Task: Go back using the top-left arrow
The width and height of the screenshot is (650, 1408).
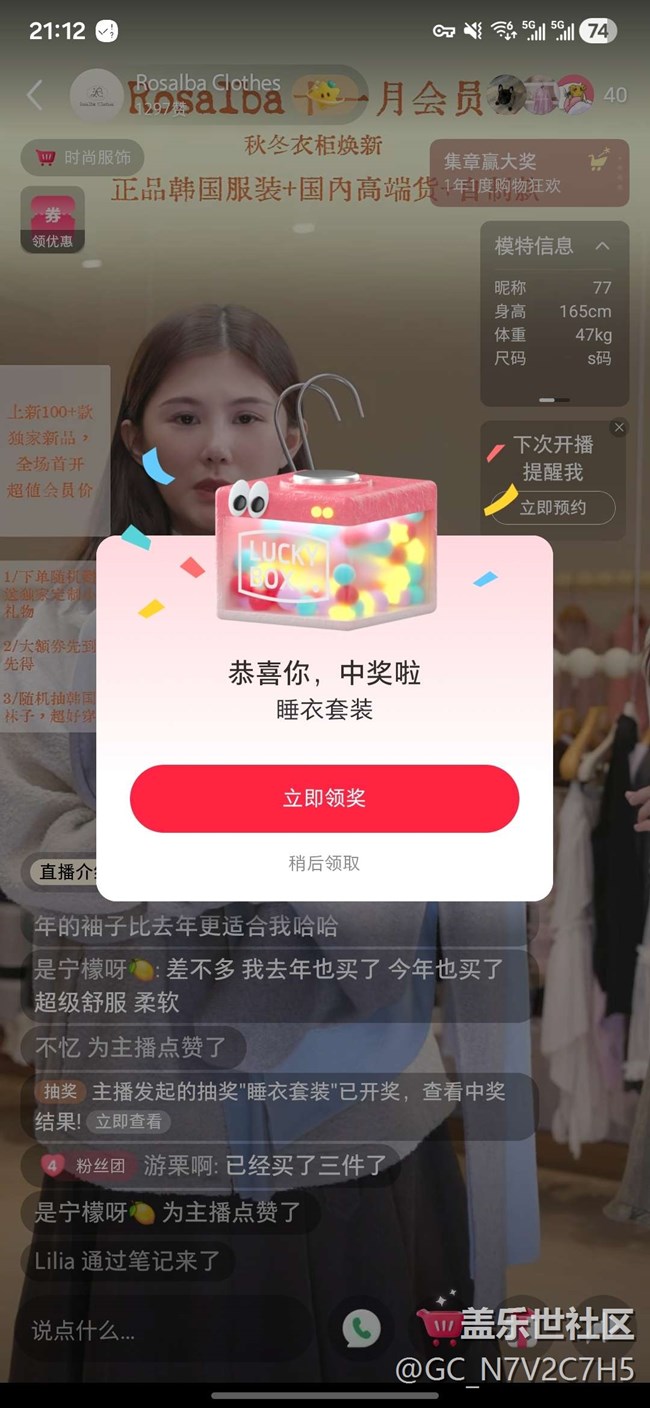Action: 35,96
